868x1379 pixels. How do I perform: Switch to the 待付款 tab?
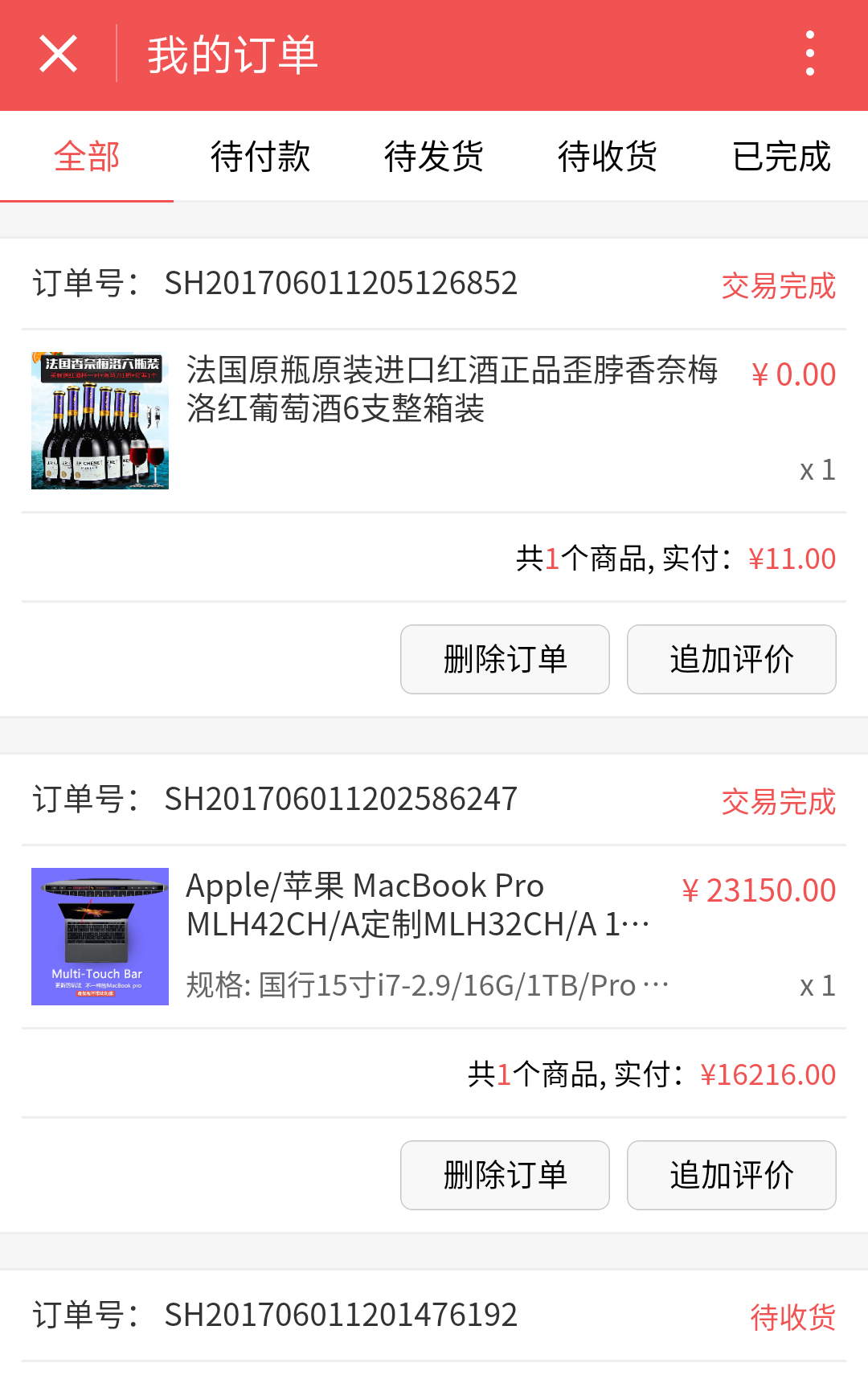260,158
